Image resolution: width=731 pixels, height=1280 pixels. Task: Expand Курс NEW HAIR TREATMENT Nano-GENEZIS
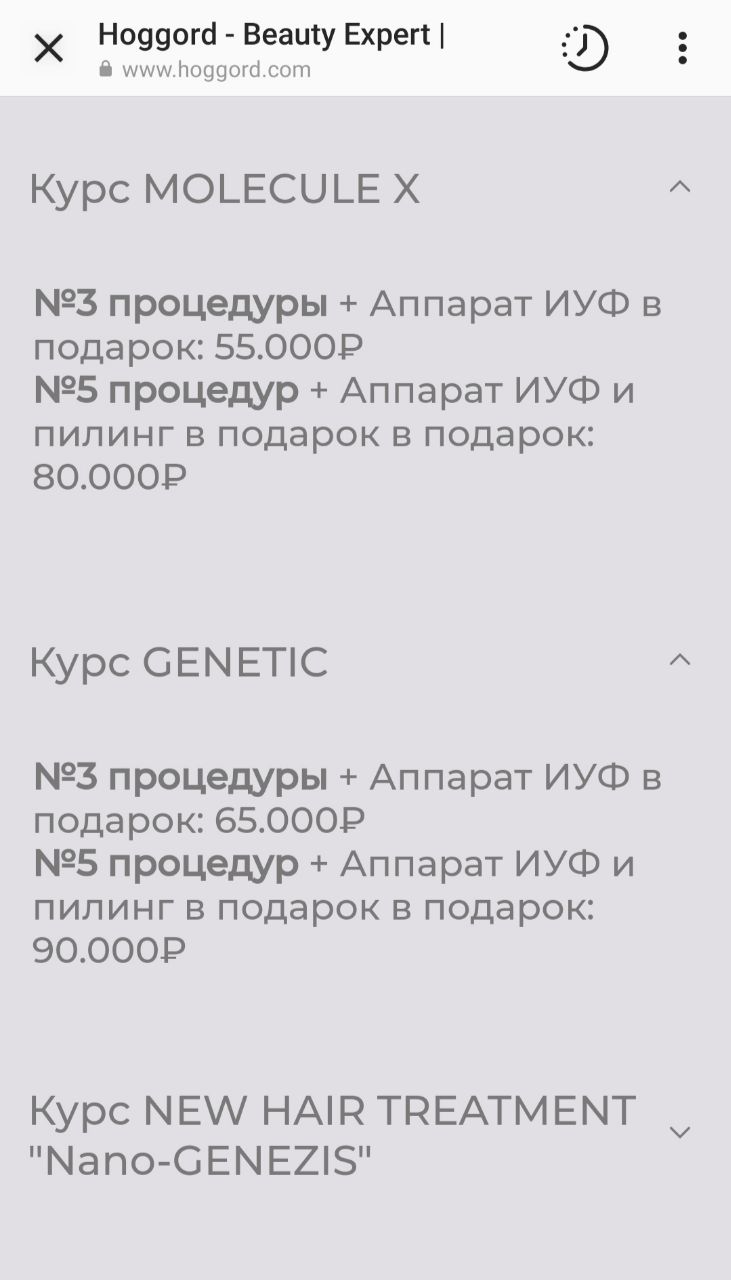tap(680, 1133)
